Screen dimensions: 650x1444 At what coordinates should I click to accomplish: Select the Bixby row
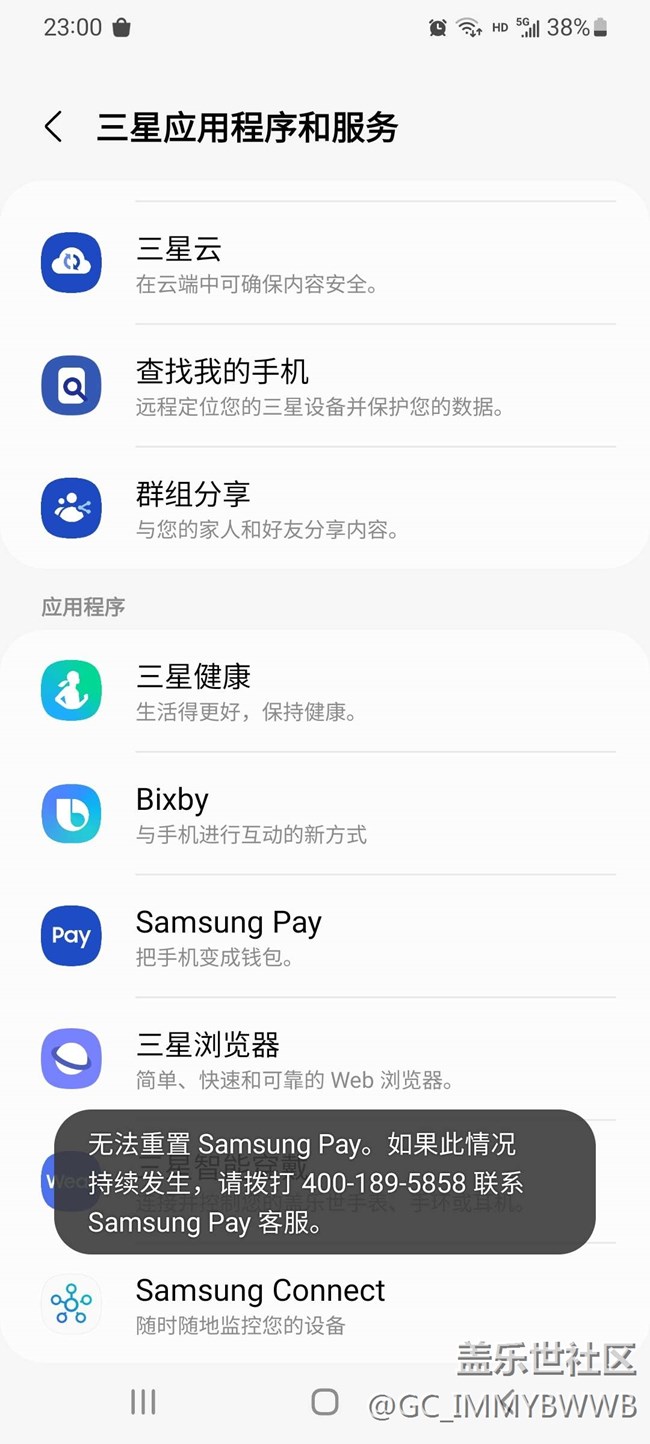325,814
